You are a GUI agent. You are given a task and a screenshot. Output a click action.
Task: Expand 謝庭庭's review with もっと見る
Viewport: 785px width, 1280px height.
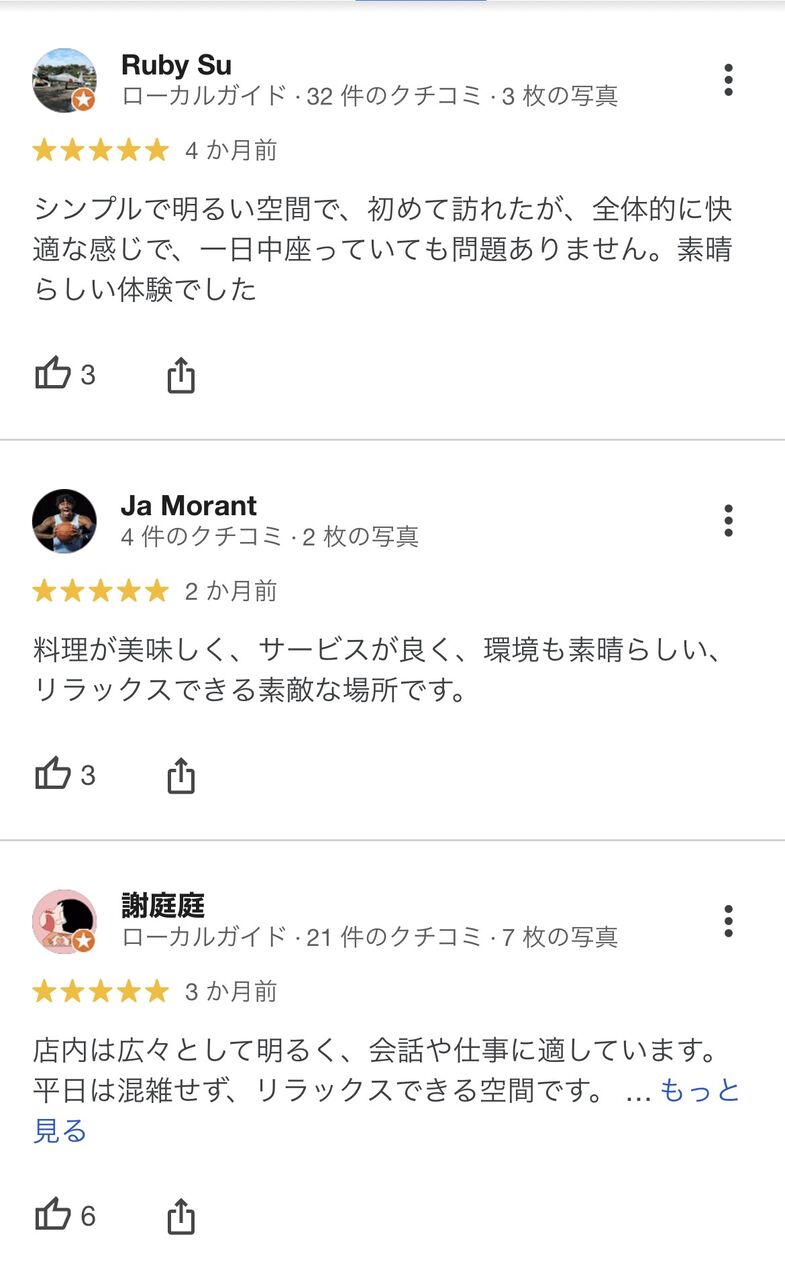pyautogui.click(x=700, y=1091)
